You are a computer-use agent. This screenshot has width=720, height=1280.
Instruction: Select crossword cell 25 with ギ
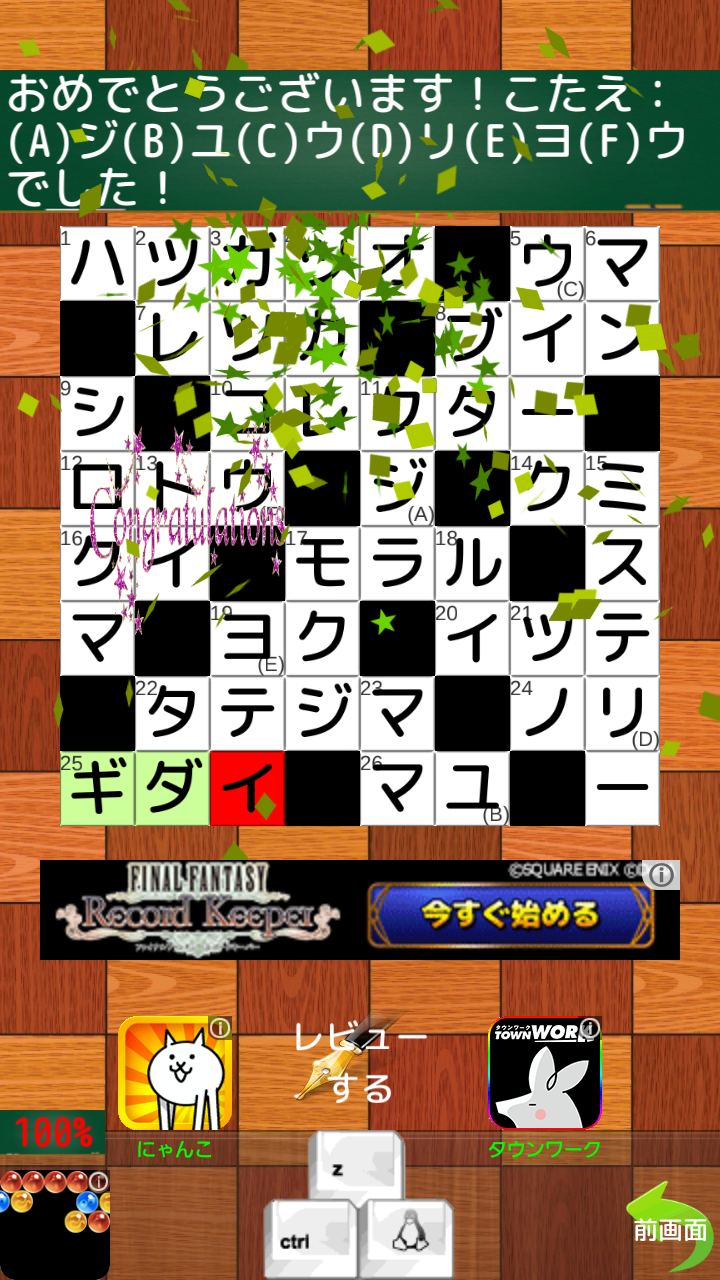[97, 789]
